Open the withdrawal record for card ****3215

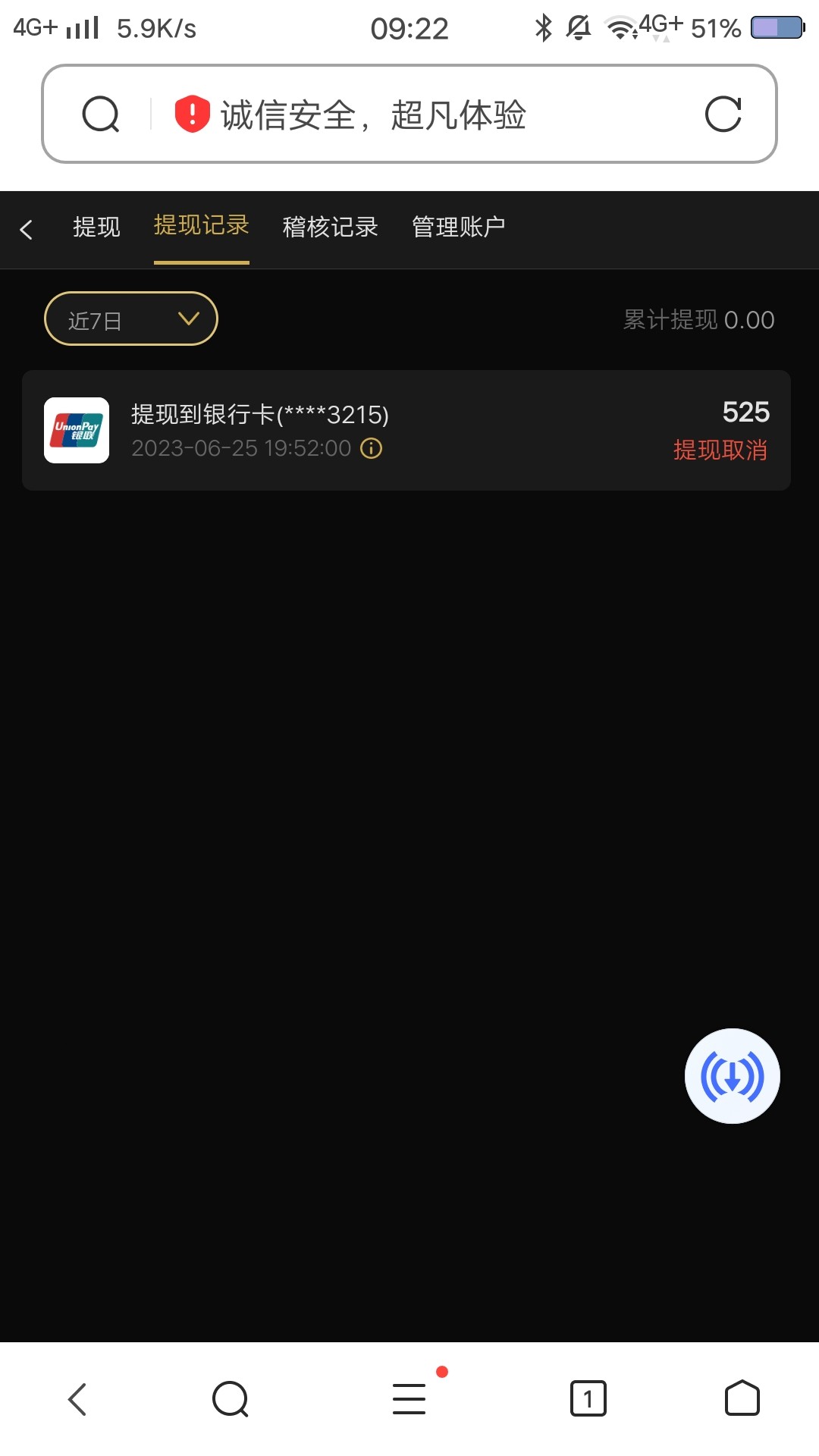pyautogui.click(x=406, y=430)
